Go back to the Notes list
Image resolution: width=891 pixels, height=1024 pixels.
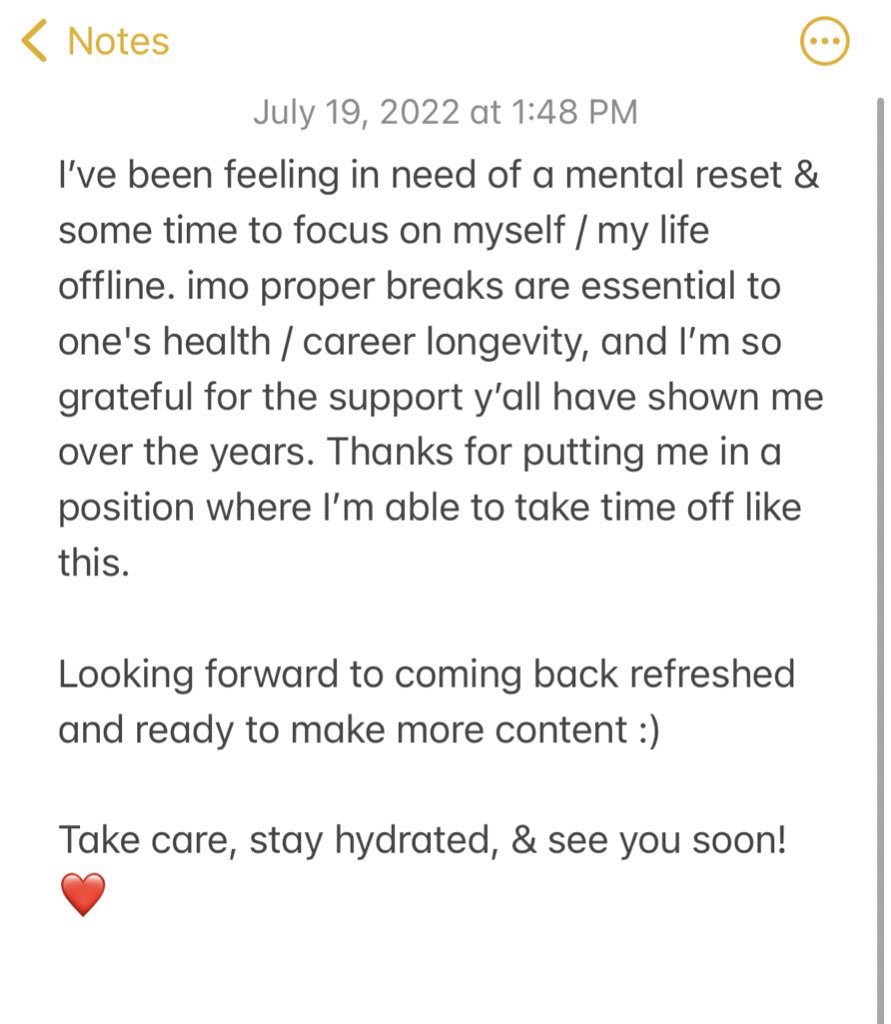[x=95, y=42]
